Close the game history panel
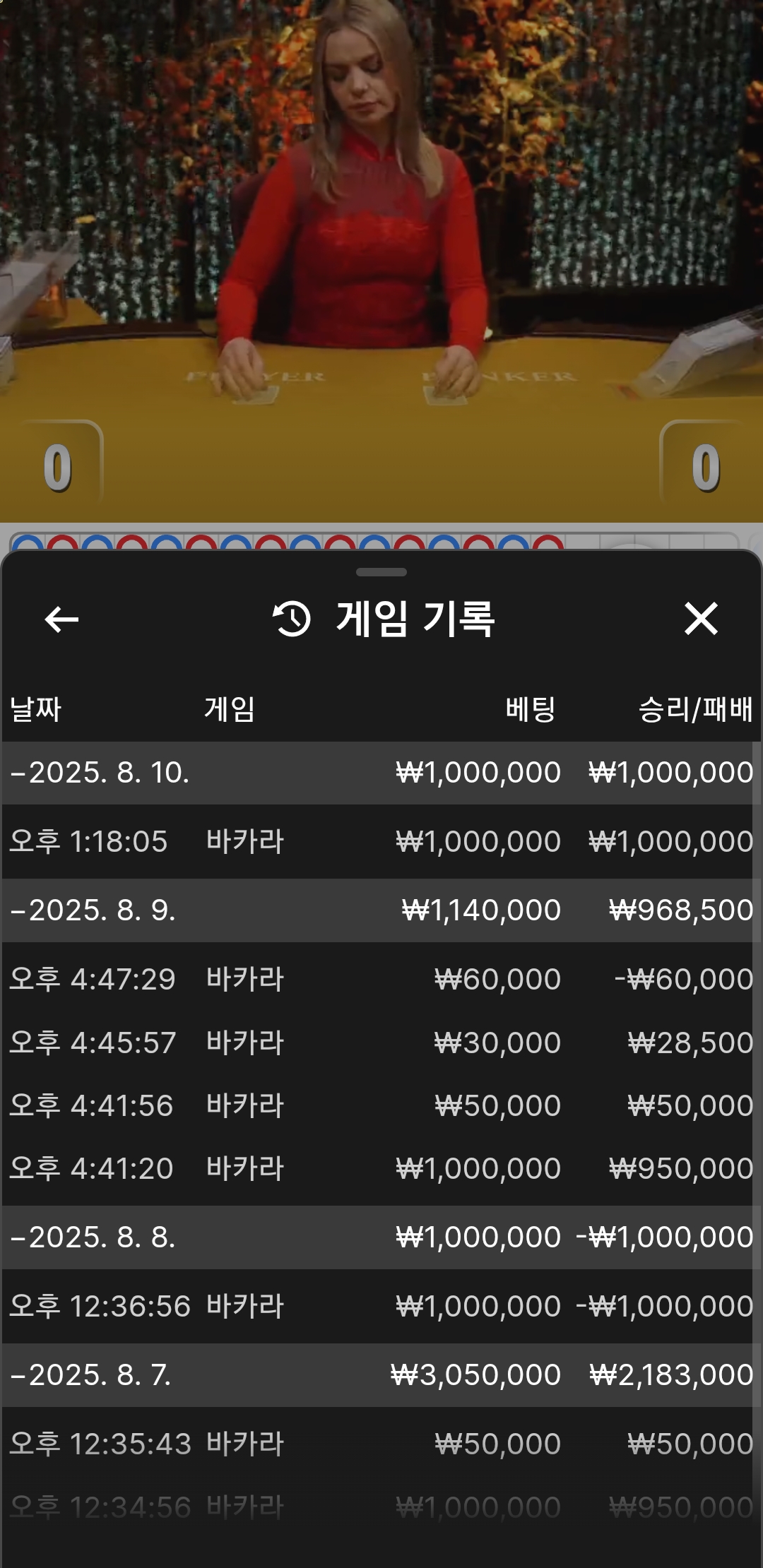This screenshot has width=763, height=1568. point(701,619)
